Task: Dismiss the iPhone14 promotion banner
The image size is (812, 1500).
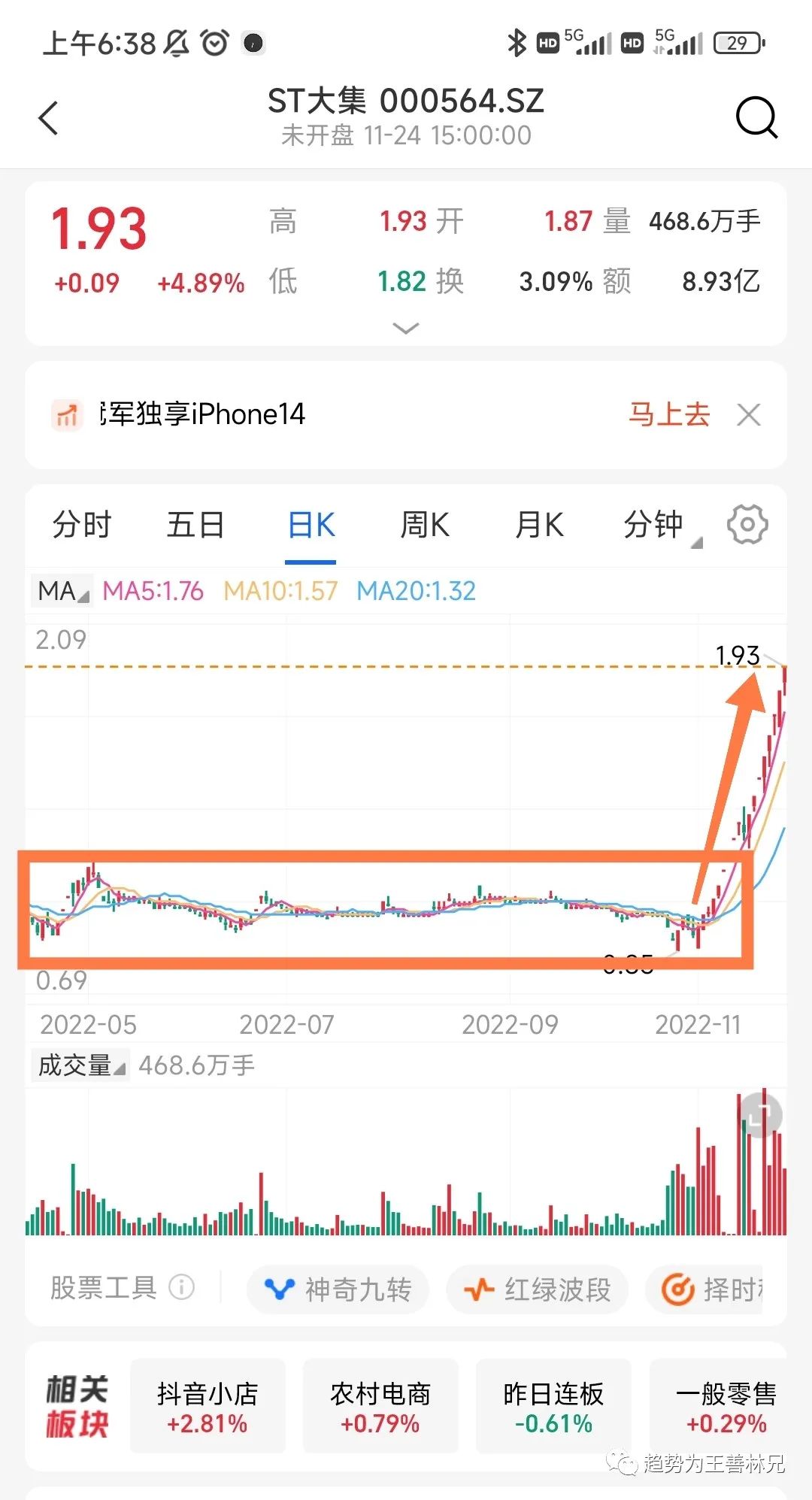Action: click(x=749, y=414)
